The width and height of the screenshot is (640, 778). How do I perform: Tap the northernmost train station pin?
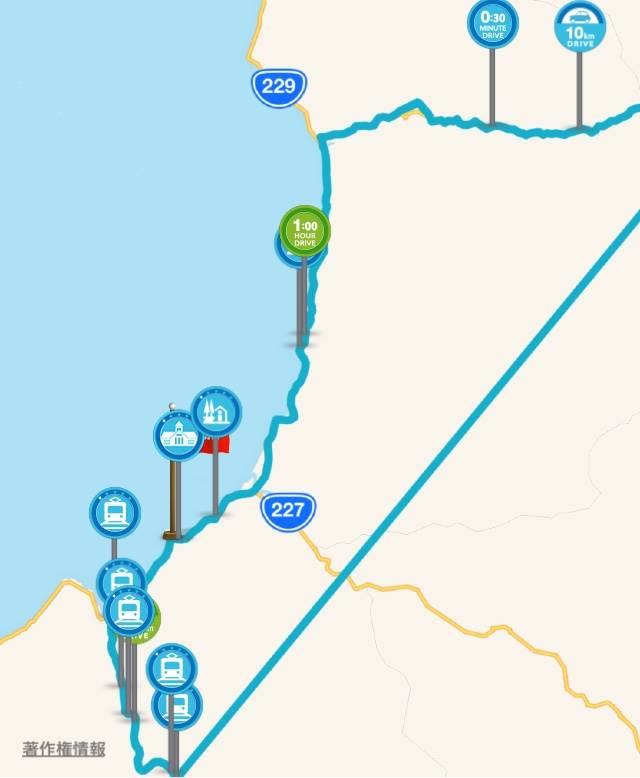[114, 512]
